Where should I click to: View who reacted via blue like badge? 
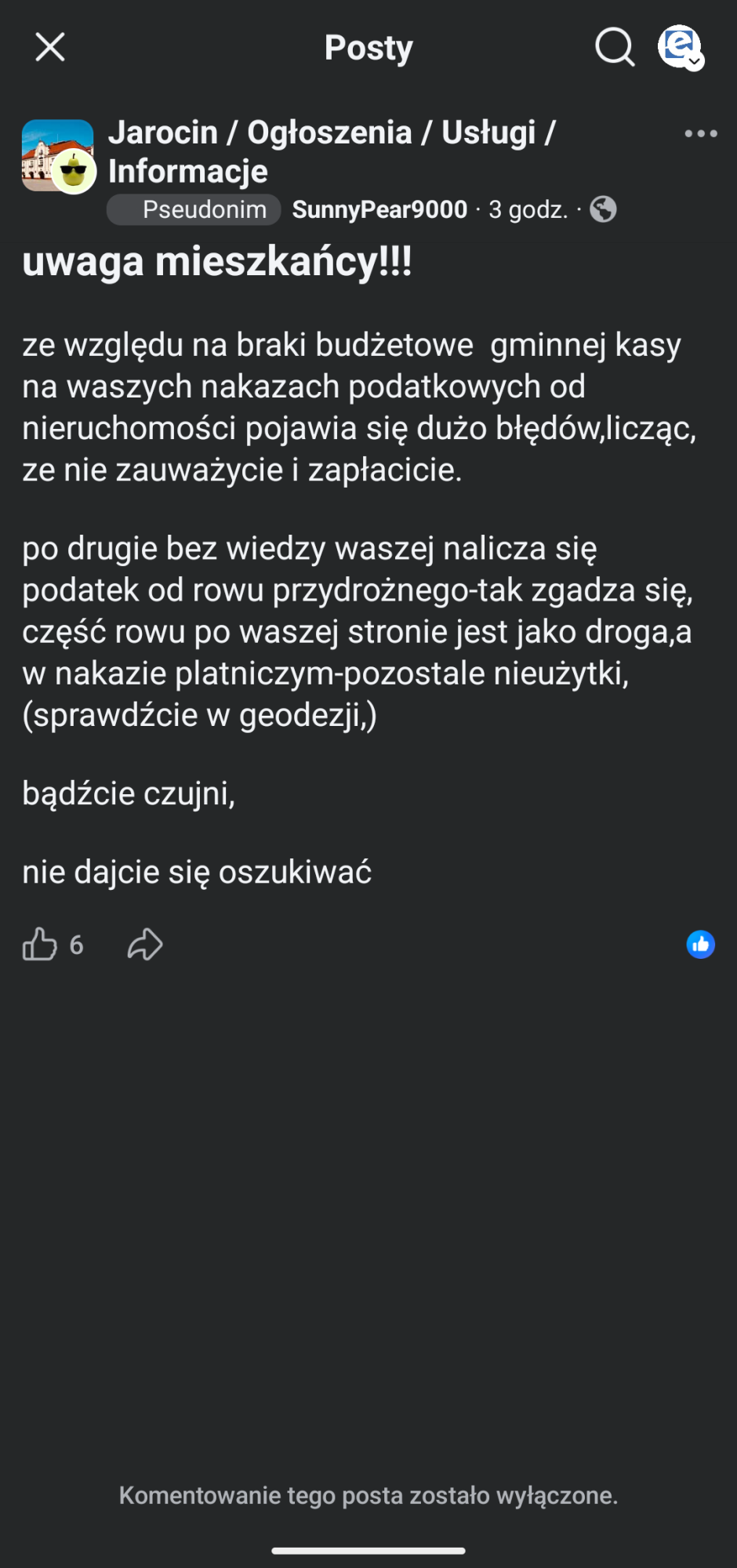click(x=700, y=944)
